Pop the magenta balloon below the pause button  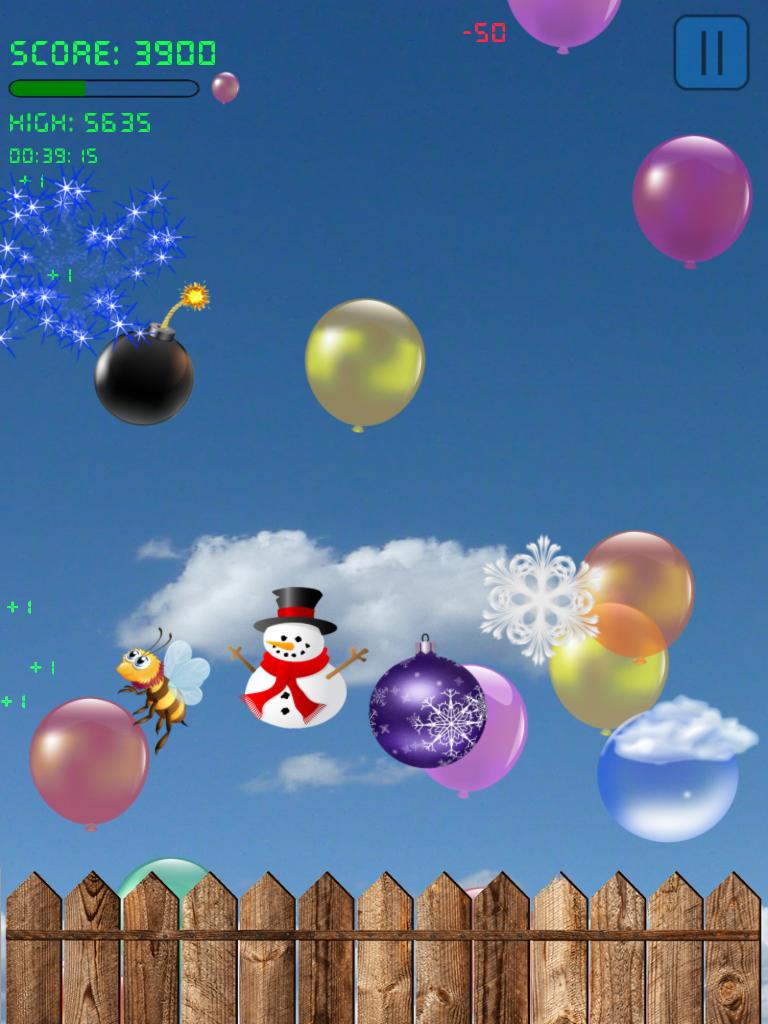(691, 199)
